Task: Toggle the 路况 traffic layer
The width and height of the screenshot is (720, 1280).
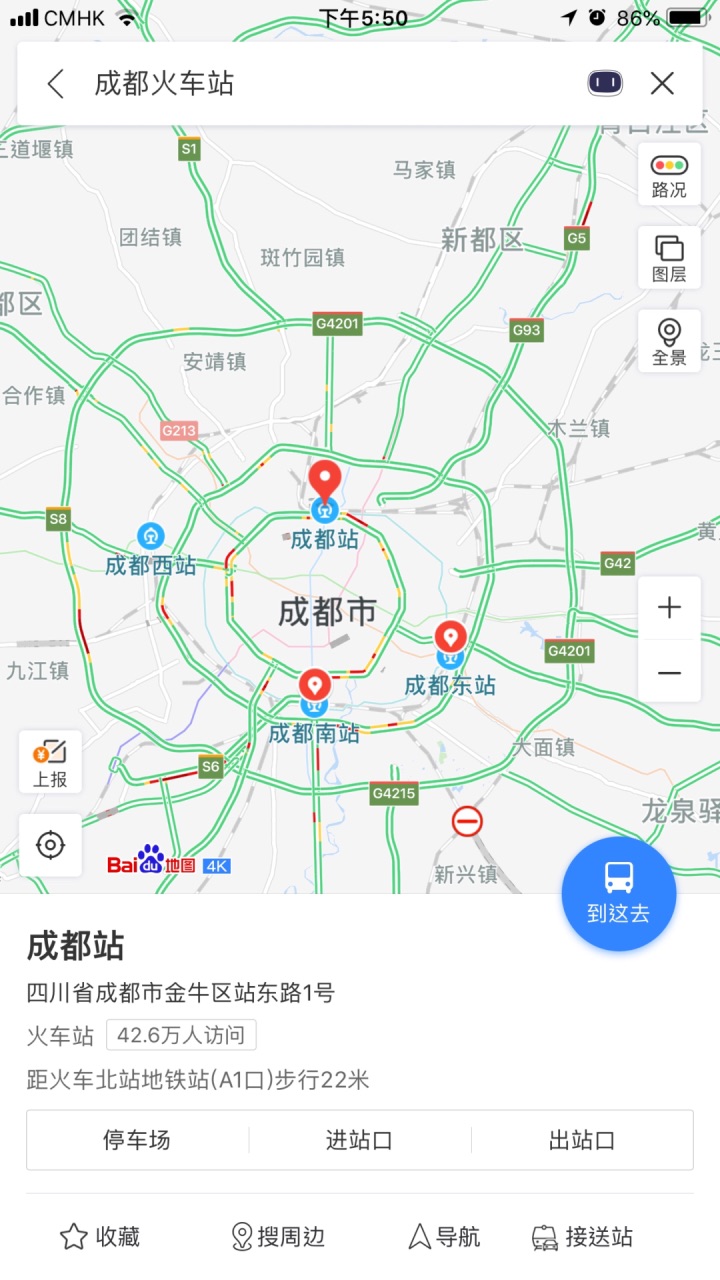Action: [669, 175]
